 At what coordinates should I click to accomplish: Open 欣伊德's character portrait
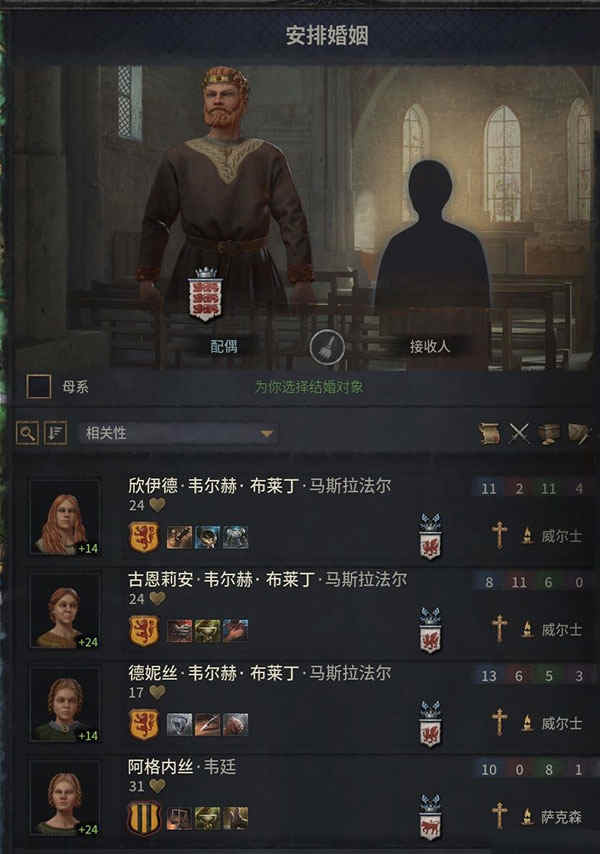[x=65, y=517]
